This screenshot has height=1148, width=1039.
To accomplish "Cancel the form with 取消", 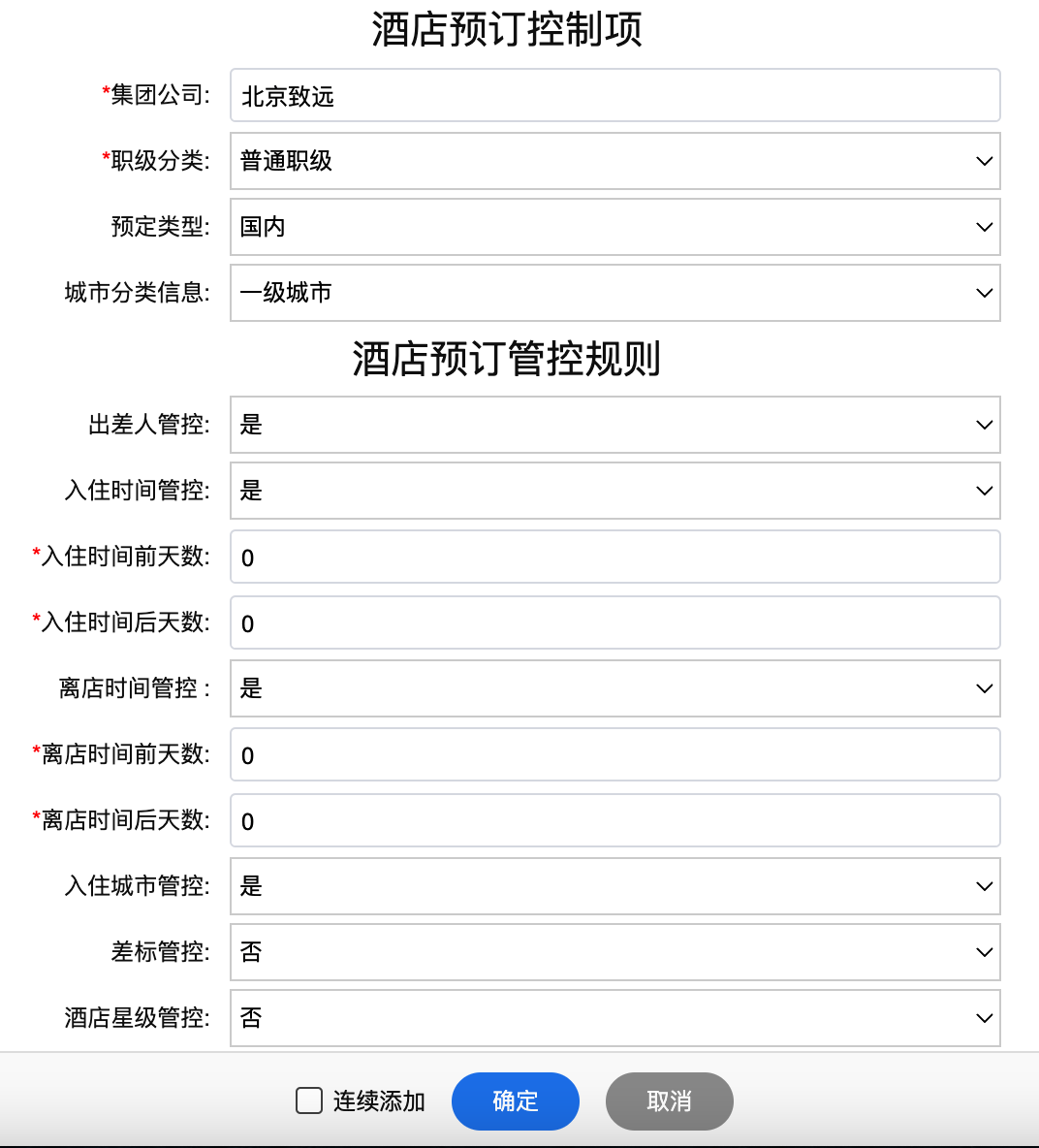I will [669, 1101].
